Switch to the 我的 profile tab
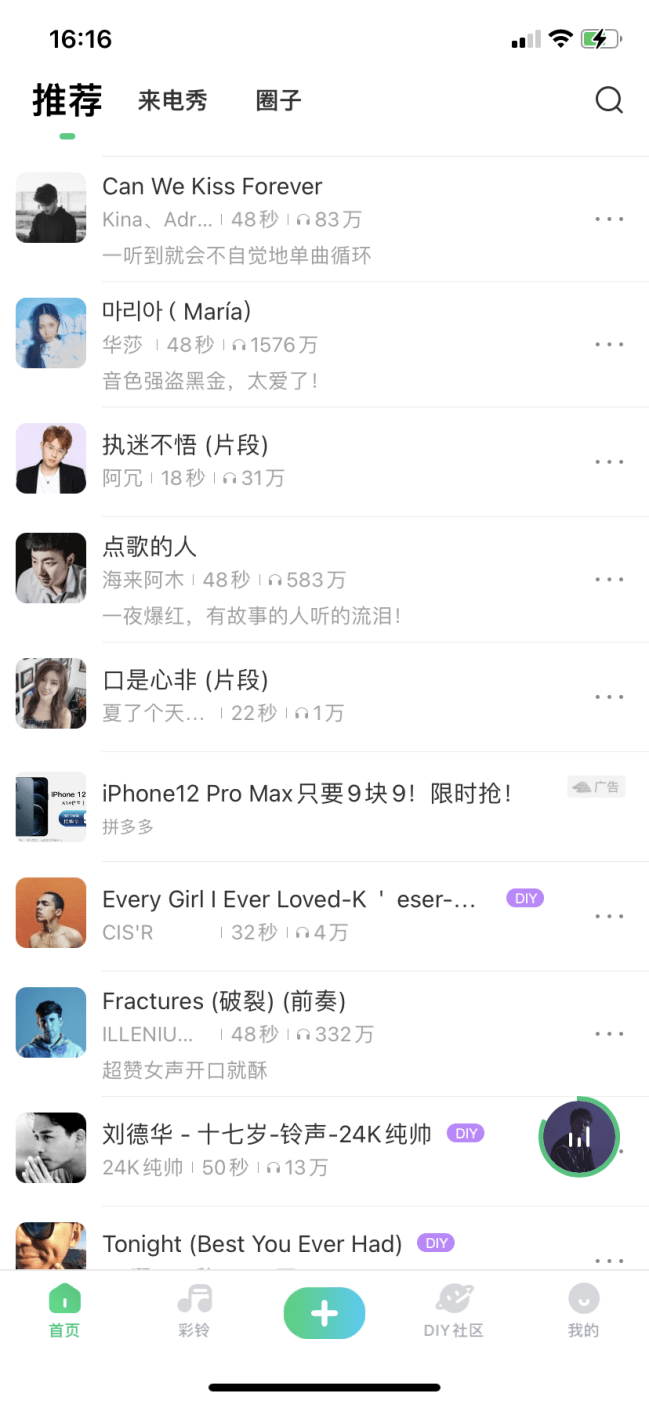Image resolution: width=649 pixels, height=1404 pixels. pos(583,1311)
